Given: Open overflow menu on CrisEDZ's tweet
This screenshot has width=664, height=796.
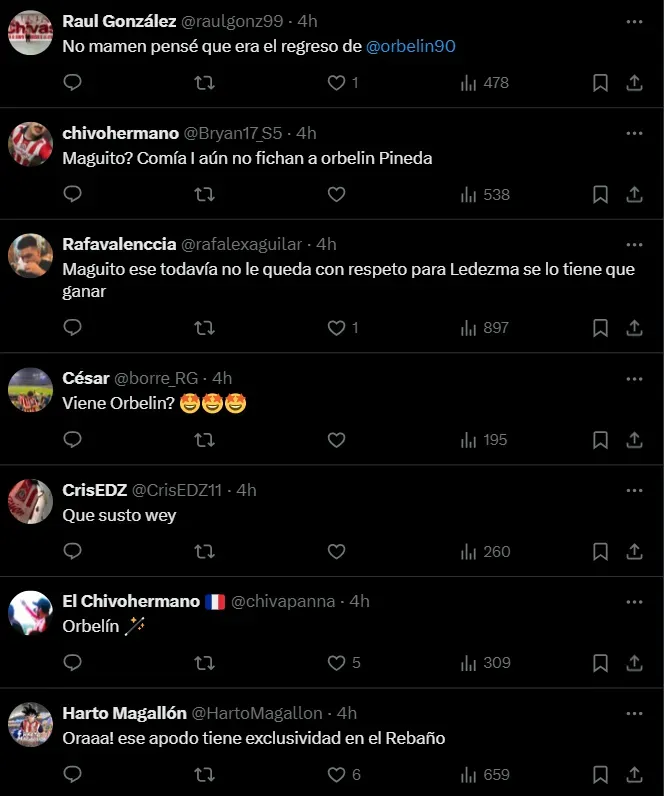Looking at the screenshot, I should (x=634, y=490).
